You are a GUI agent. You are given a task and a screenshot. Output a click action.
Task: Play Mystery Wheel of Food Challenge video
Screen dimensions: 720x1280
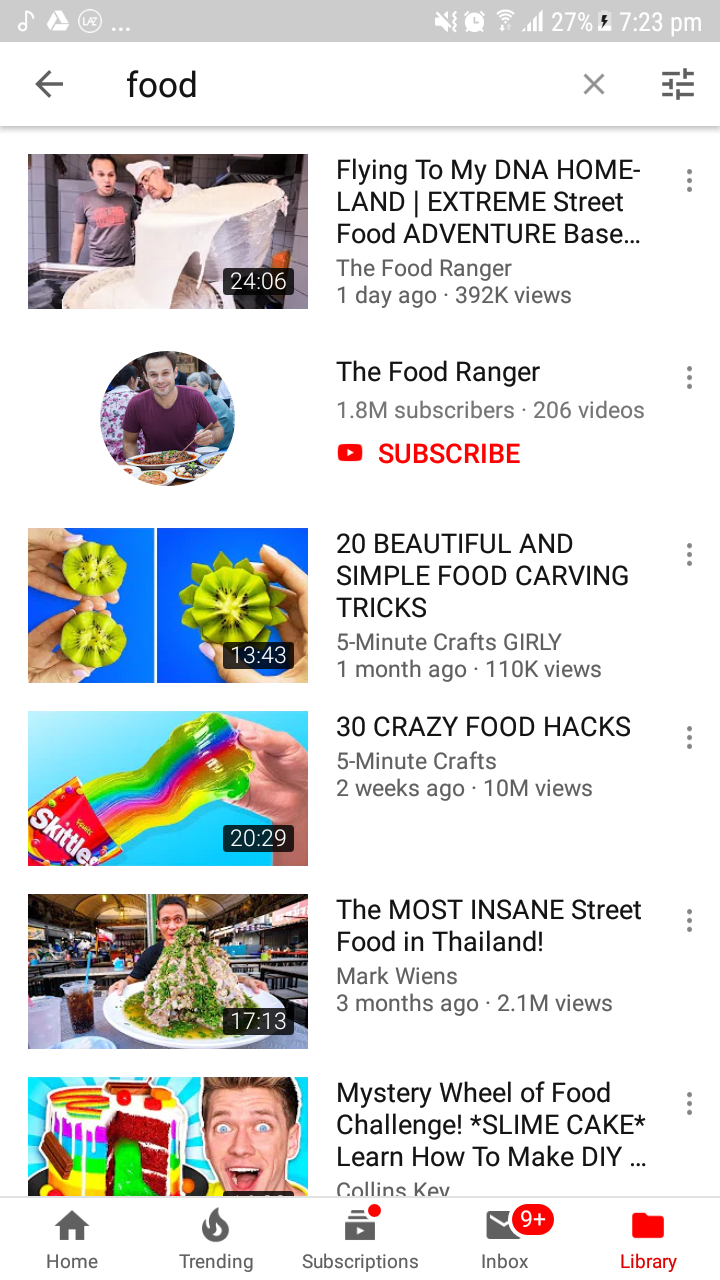tap(168, 1136)
